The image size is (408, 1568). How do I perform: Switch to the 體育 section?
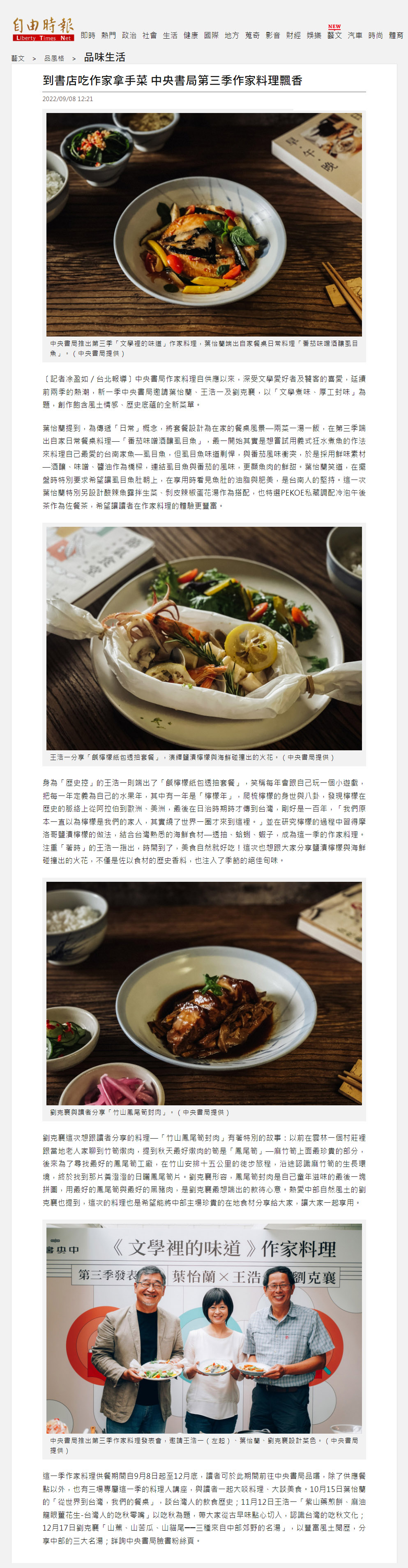pos(396,36)
